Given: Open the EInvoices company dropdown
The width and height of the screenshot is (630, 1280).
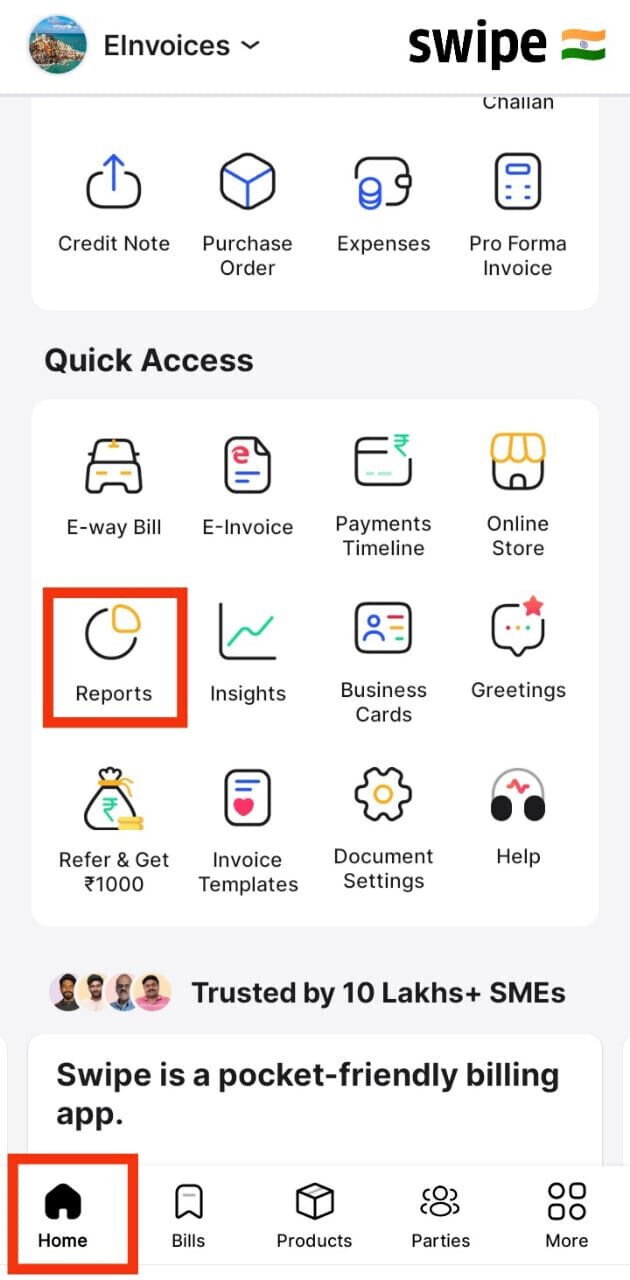Looking at the screenshot, I should [x=180, y=45].
